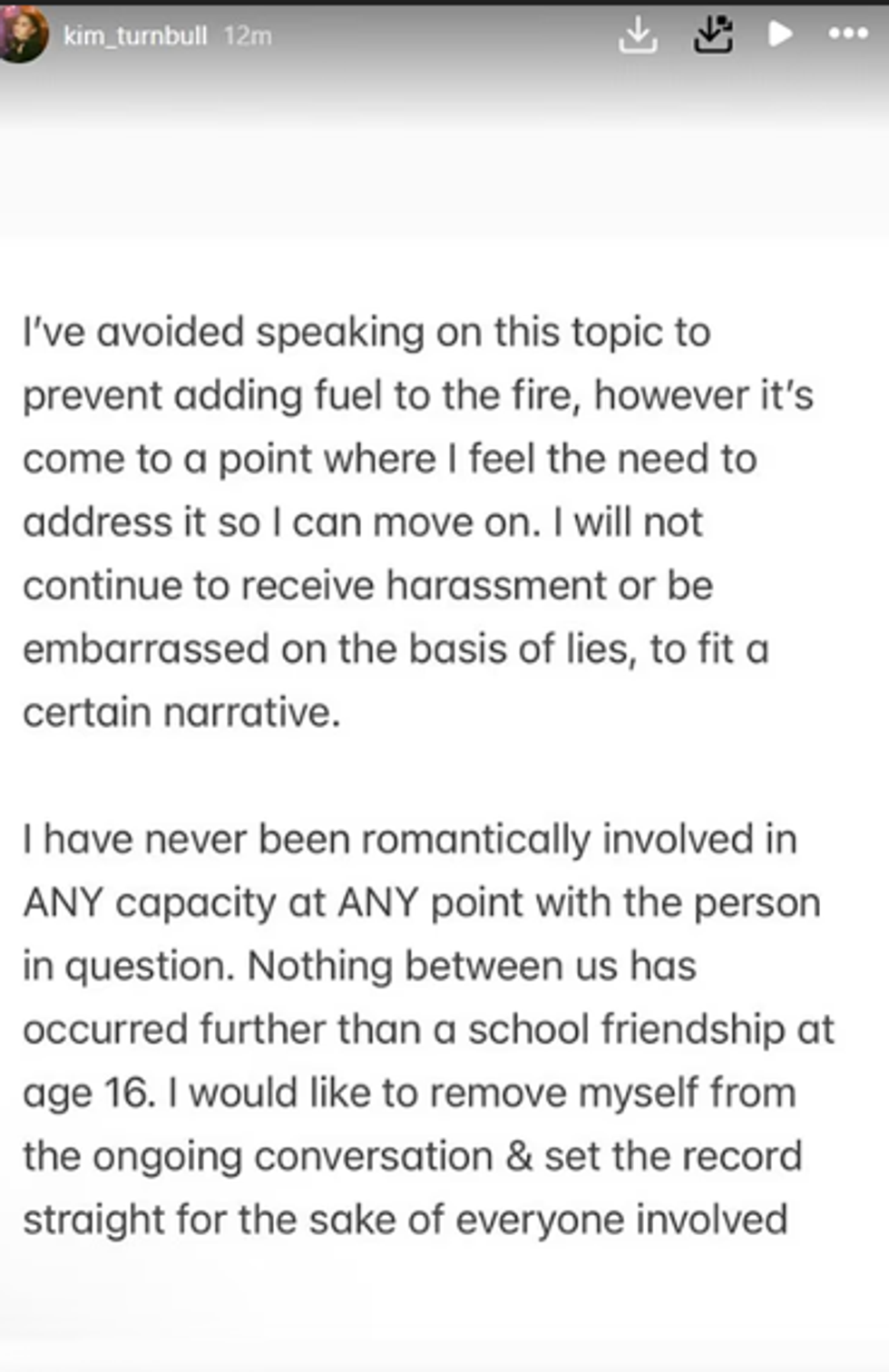Tap the kim_turnbull username
Viewport: 889px width, 1372px height.
pyautogui.click(x=134, y=36)
